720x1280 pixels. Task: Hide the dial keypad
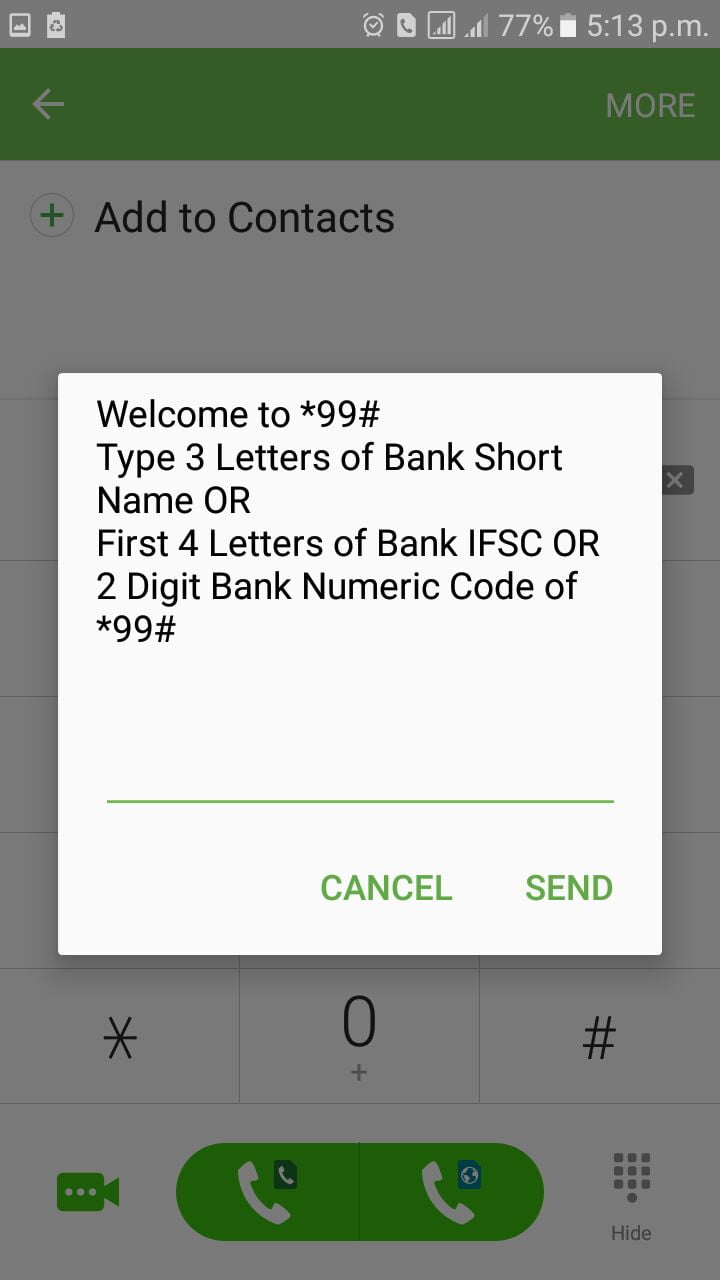click(631, 1195)
